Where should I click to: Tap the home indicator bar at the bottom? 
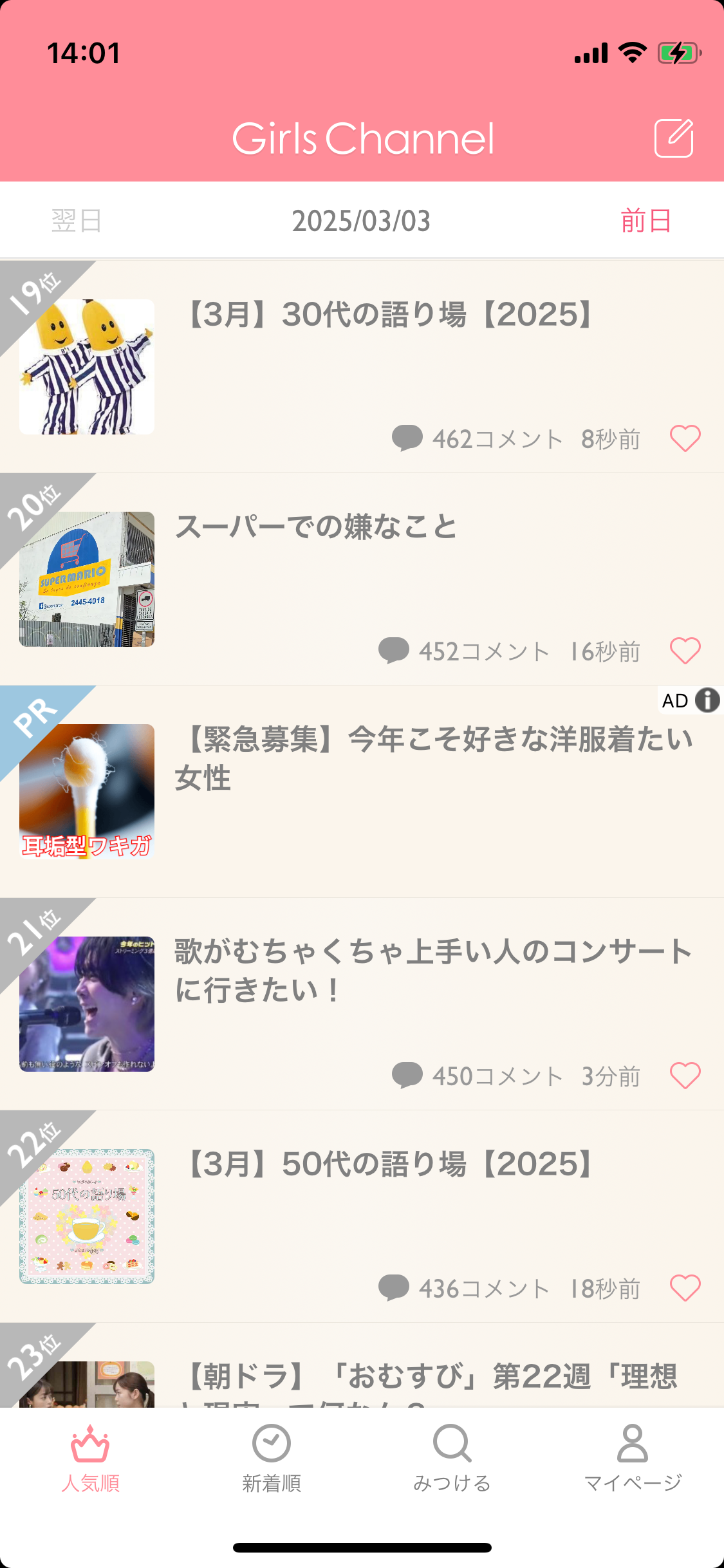[x=362, y=1547]
